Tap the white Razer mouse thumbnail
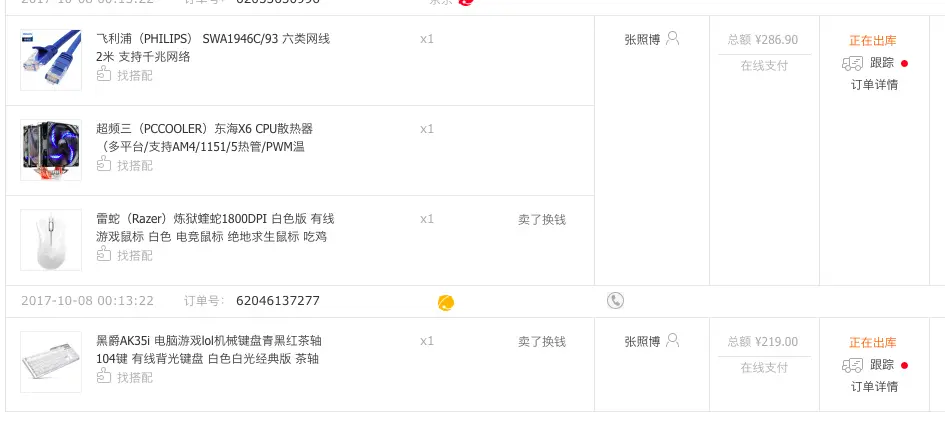The image size is (945, 428). 51,240
